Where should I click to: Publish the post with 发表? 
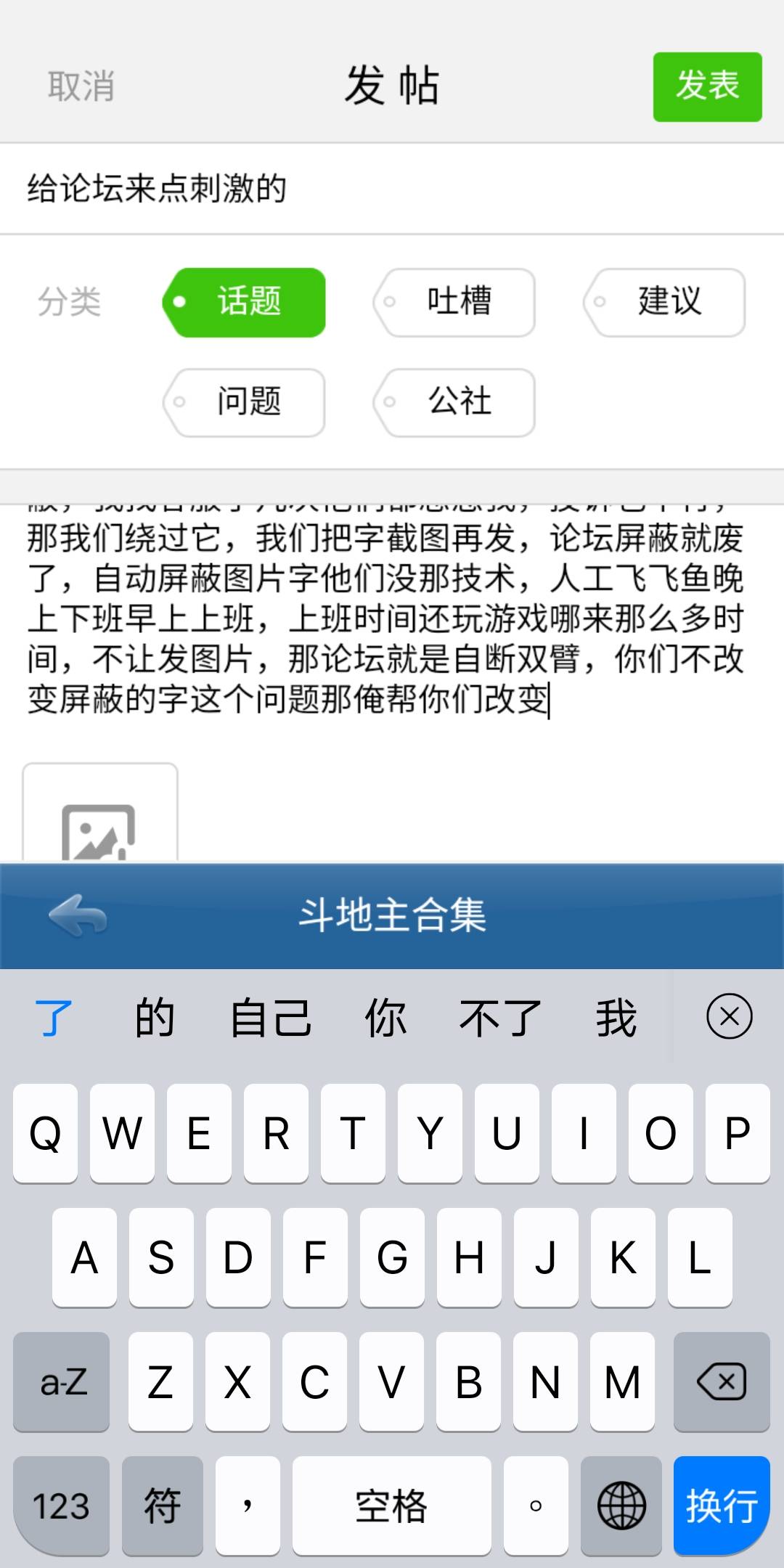(x=707, y=85)
